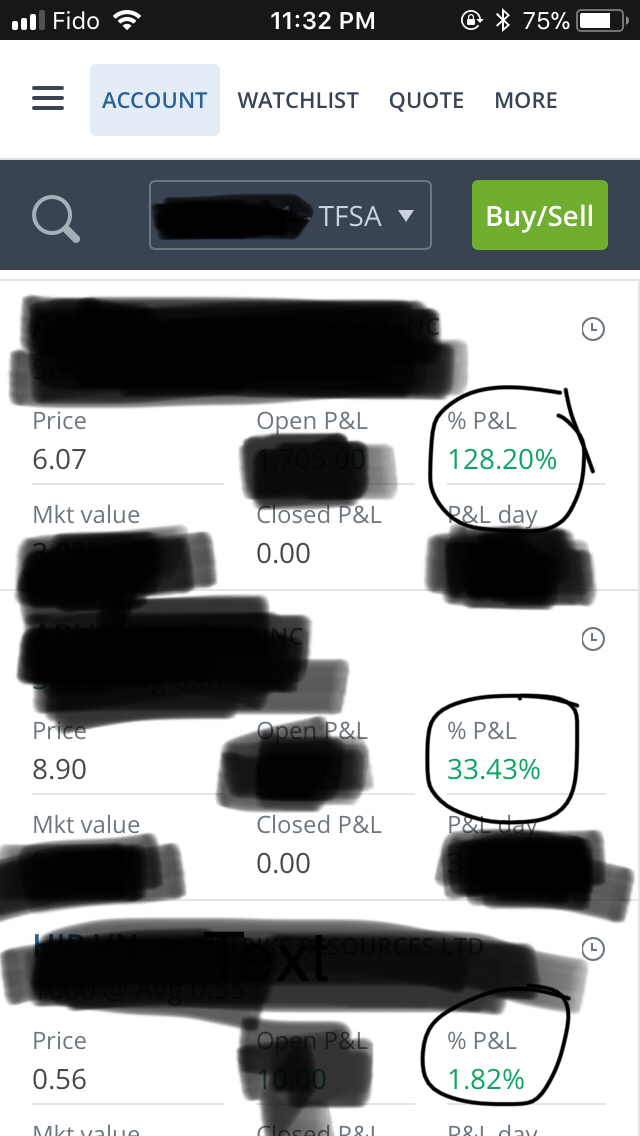Tap the search magnifier icon
This screenshot has height=1136, width=640.
coord(56,216)
